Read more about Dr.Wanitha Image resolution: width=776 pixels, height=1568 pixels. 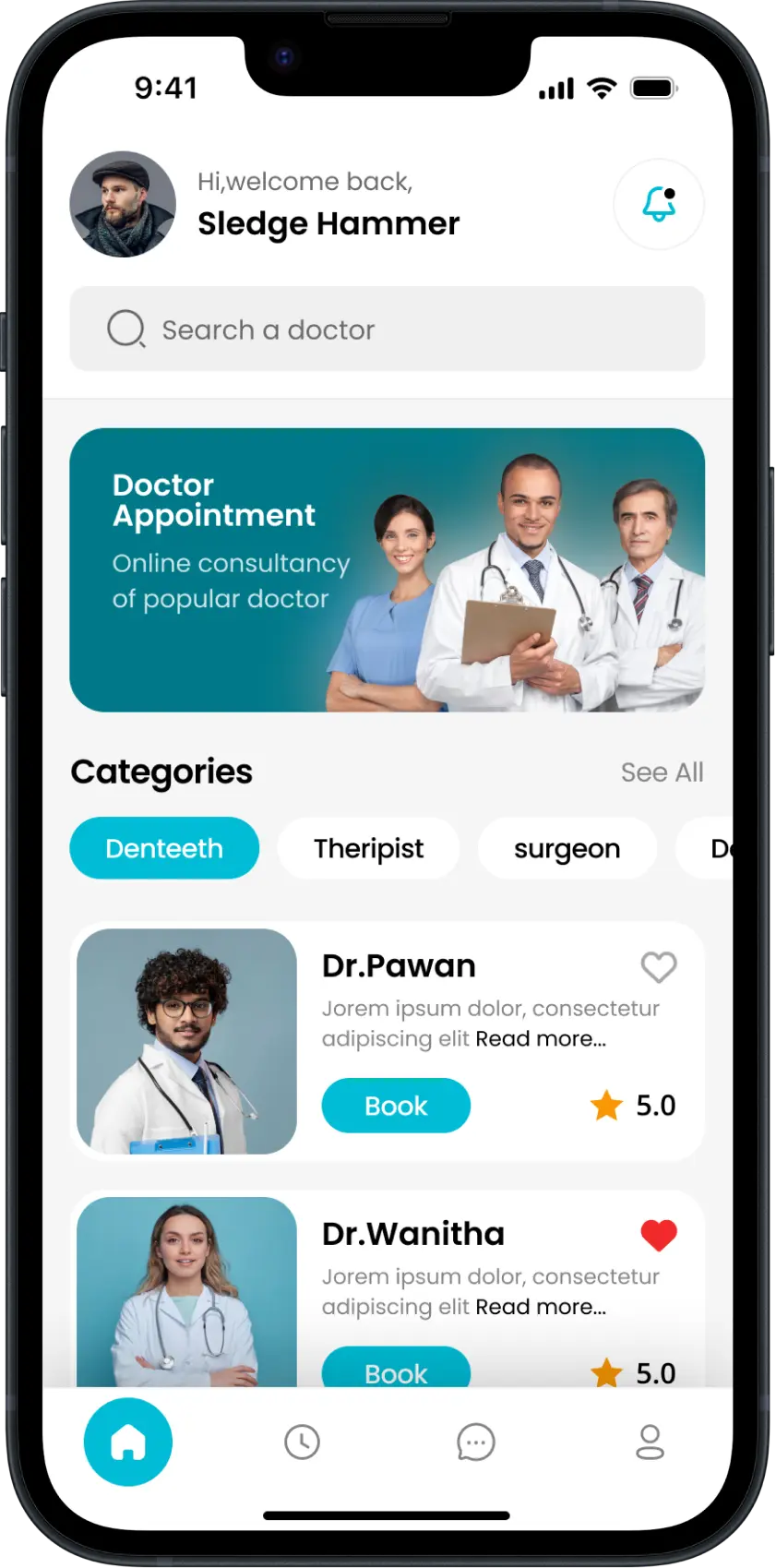541,1307
